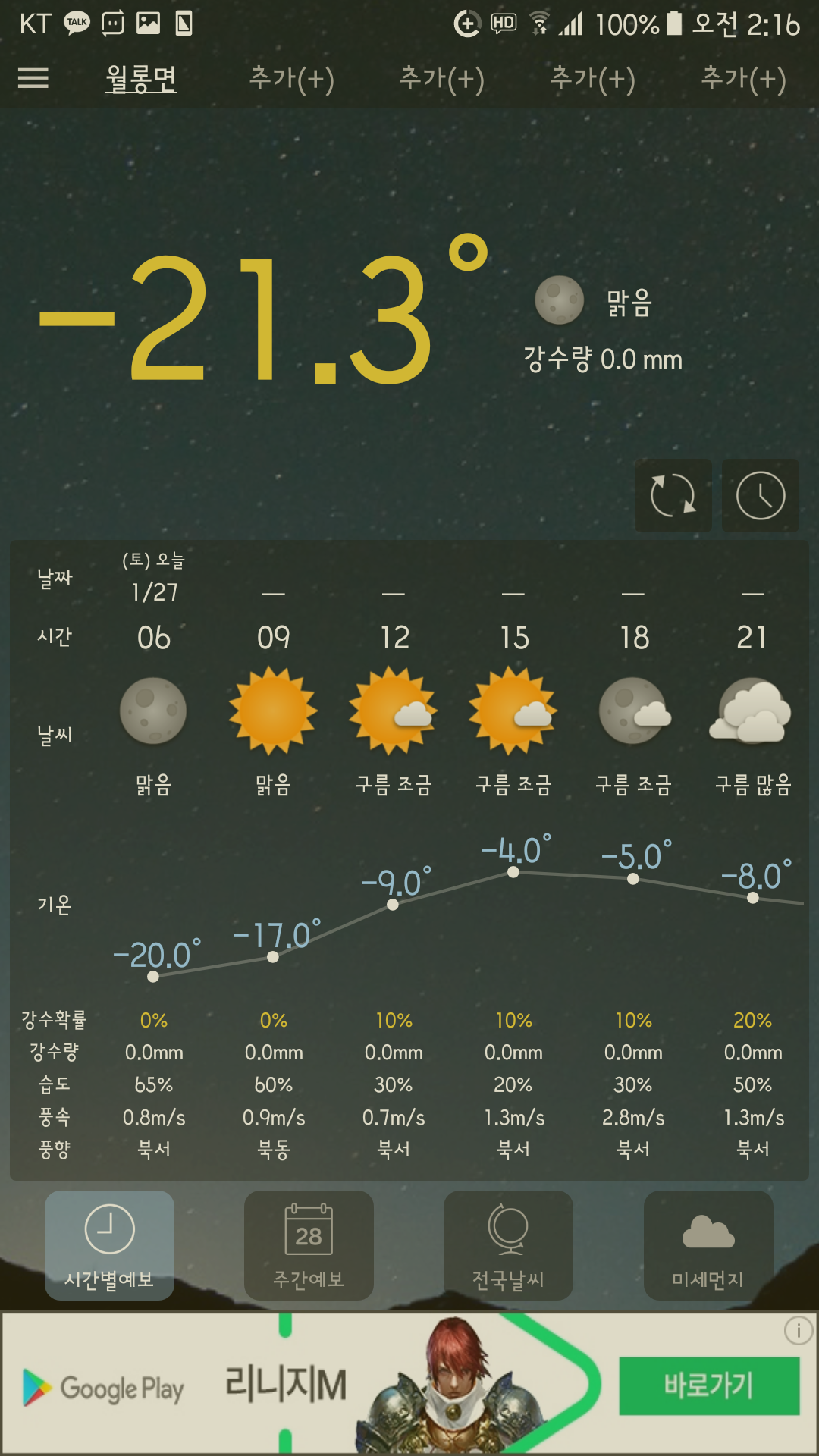Open the clock icon button
The width and height of the screenshot is (819, 1456).
click(x=760, y=495)
